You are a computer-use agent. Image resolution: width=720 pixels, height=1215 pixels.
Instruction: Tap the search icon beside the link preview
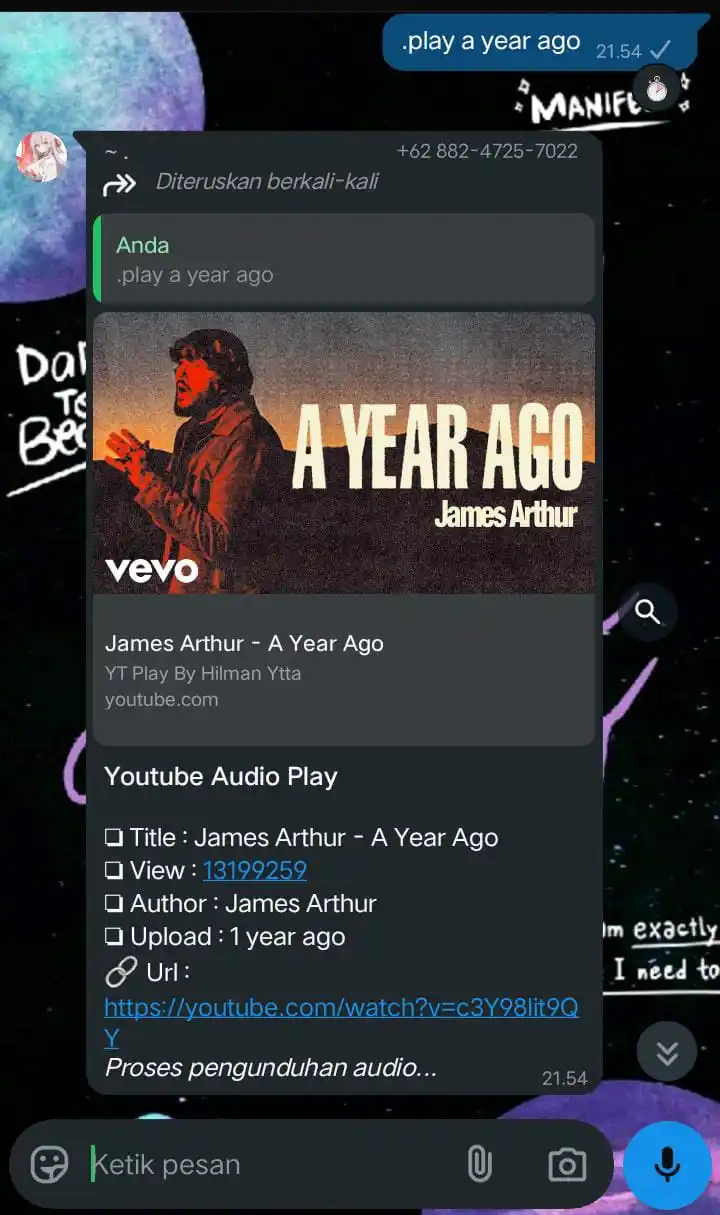(x=648, y=612)
